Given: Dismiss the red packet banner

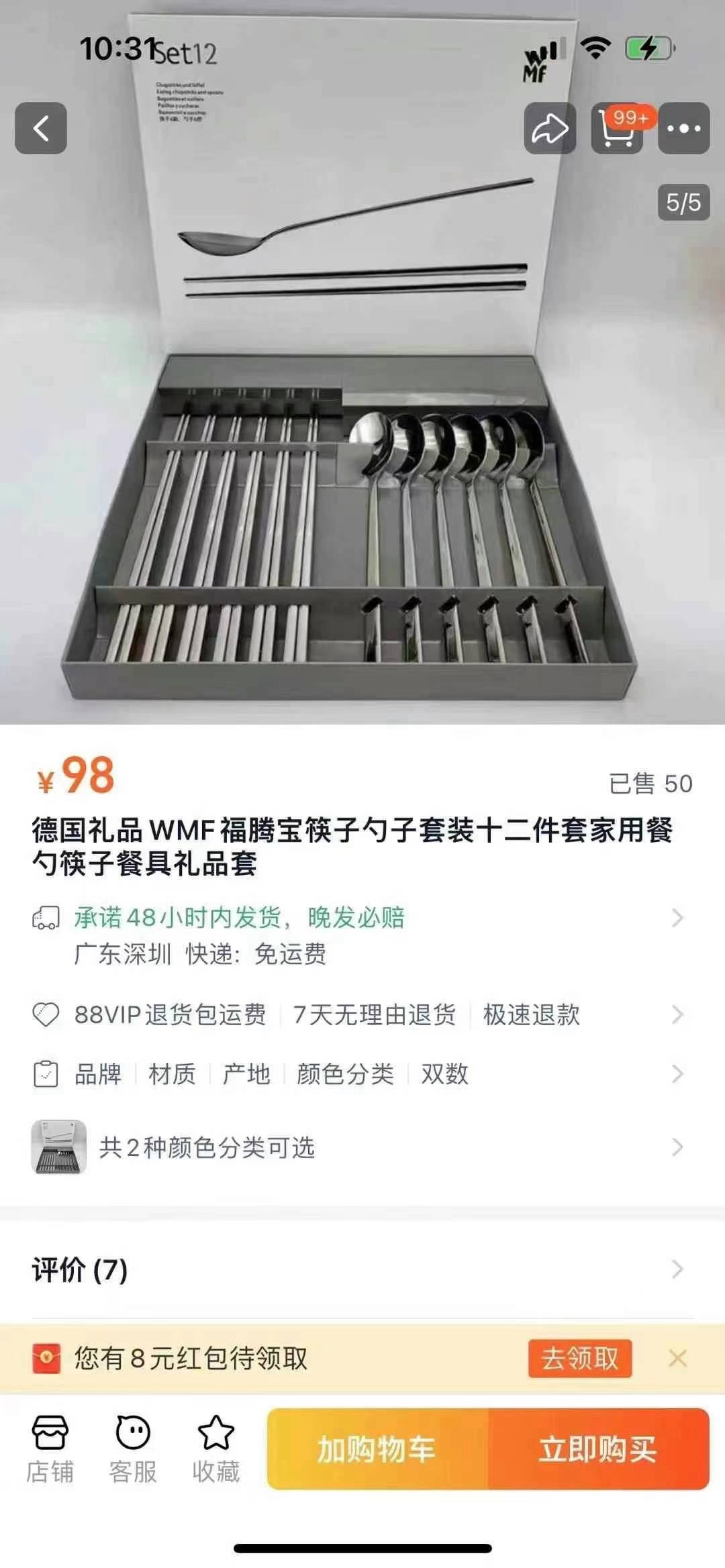Looking at the screenshot, I should [677, 1359].
